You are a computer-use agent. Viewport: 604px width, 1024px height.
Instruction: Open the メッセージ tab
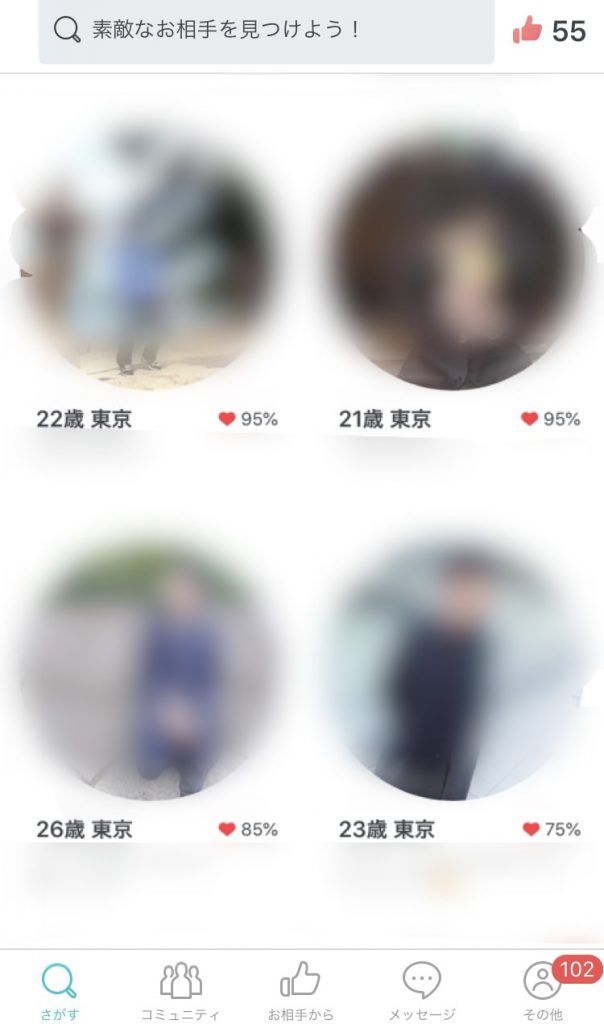click(x=421, y=988)
